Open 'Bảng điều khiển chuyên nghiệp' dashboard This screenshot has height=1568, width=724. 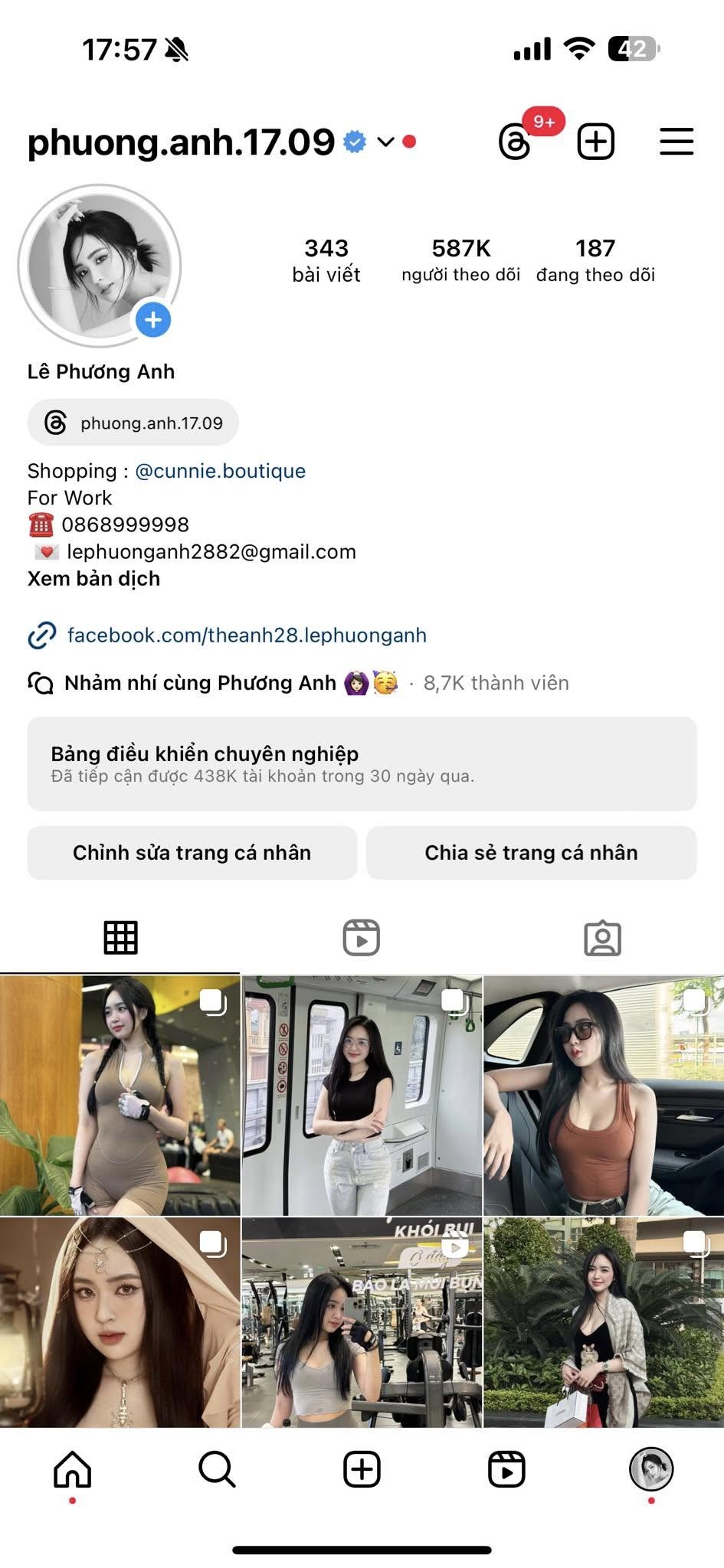[362, 763]
